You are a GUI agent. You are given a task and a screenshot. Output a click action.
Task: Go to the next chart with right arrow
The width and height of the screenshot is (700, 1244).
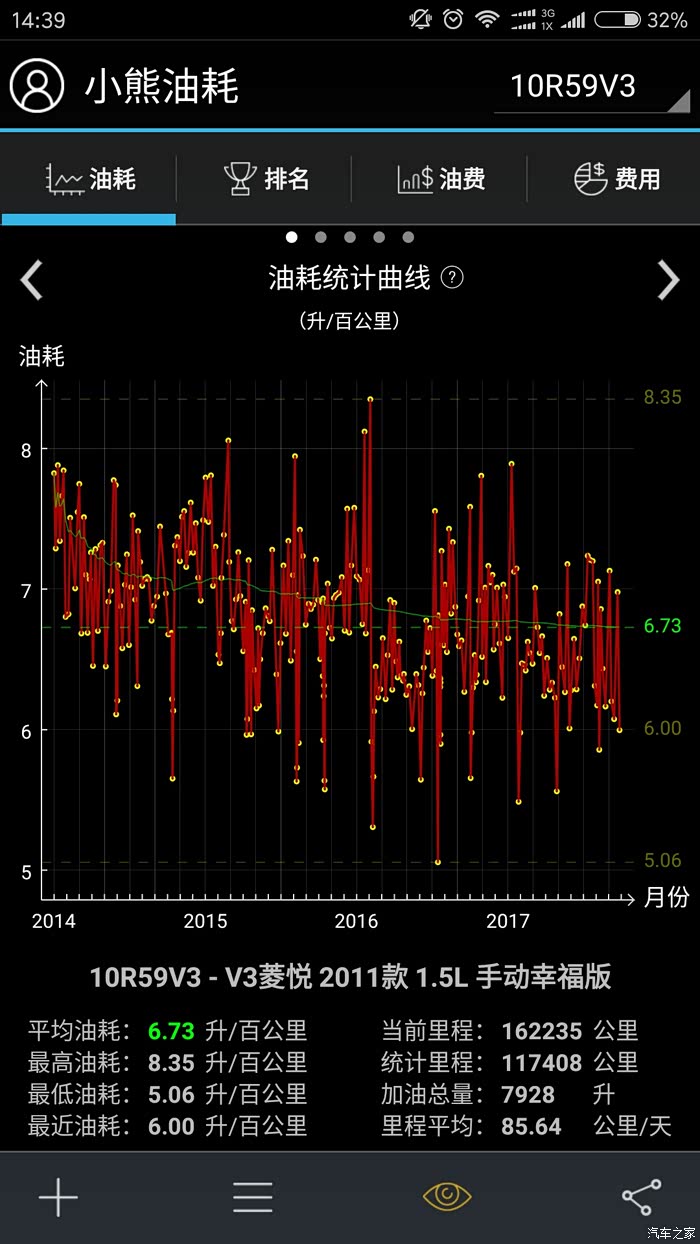coord(668,280)
